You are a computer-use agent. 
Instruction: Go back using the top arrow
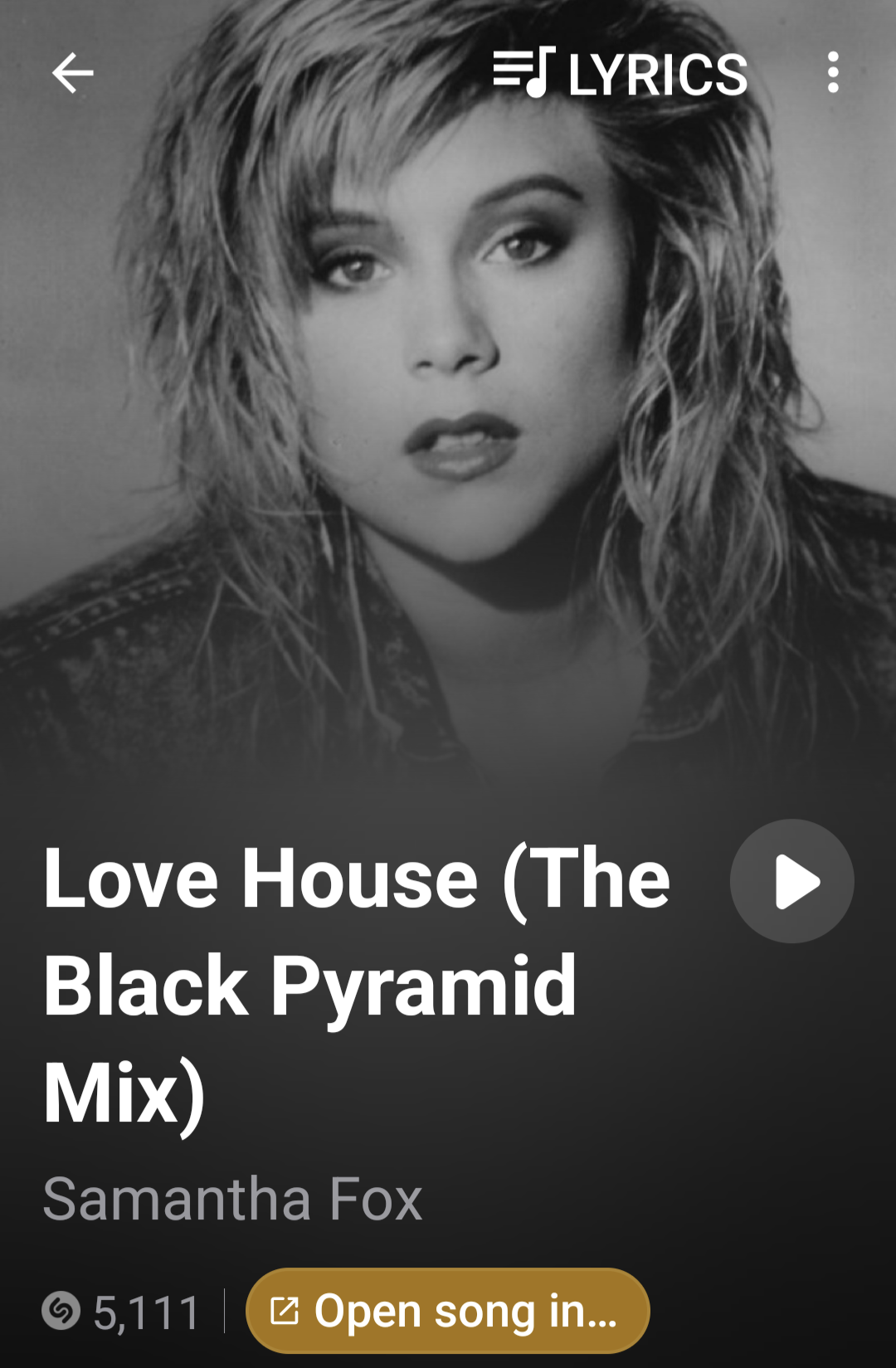[x=72, y=73]
